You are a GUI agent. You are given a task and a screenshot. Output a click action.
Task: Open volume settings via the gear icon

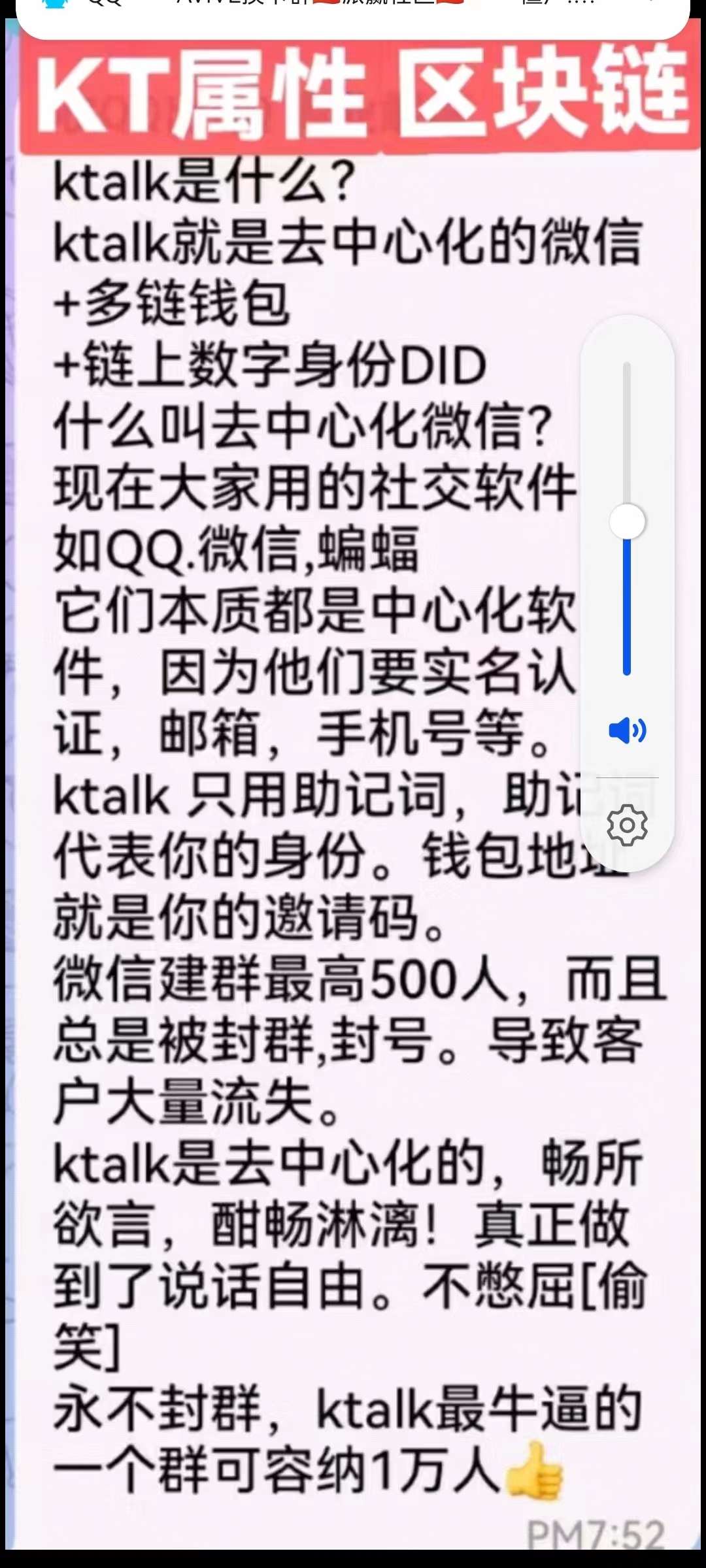tap(627, 825)
